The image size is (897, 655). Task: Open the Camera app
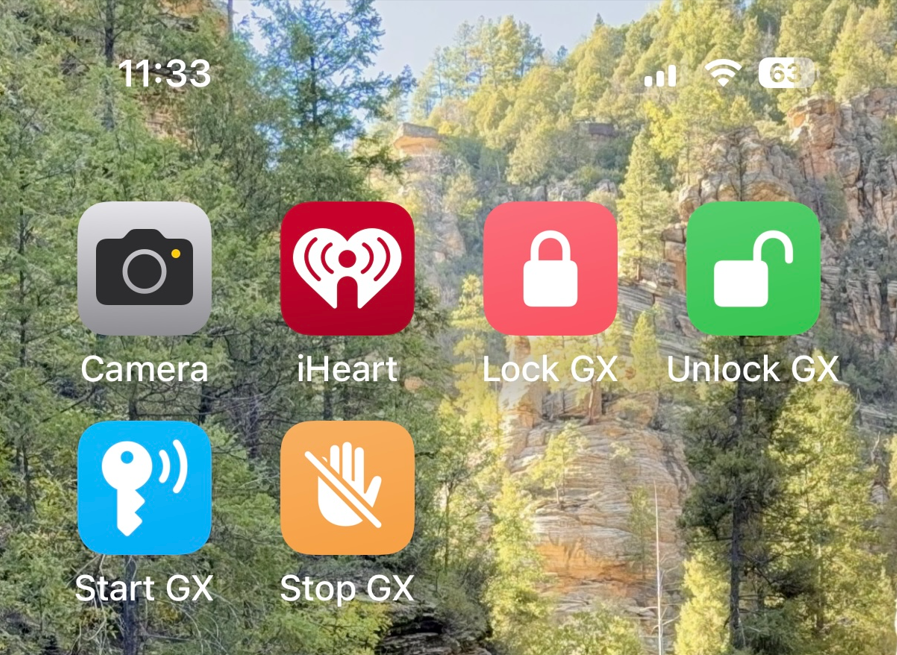tap(144, 268)
